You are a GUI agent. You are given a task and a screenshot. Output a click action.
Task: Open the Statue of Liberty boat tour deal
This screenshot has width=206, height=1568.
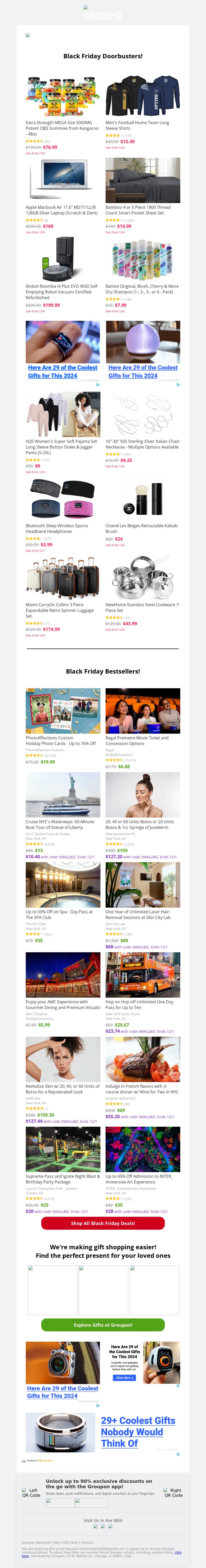[x=63, y=794]
